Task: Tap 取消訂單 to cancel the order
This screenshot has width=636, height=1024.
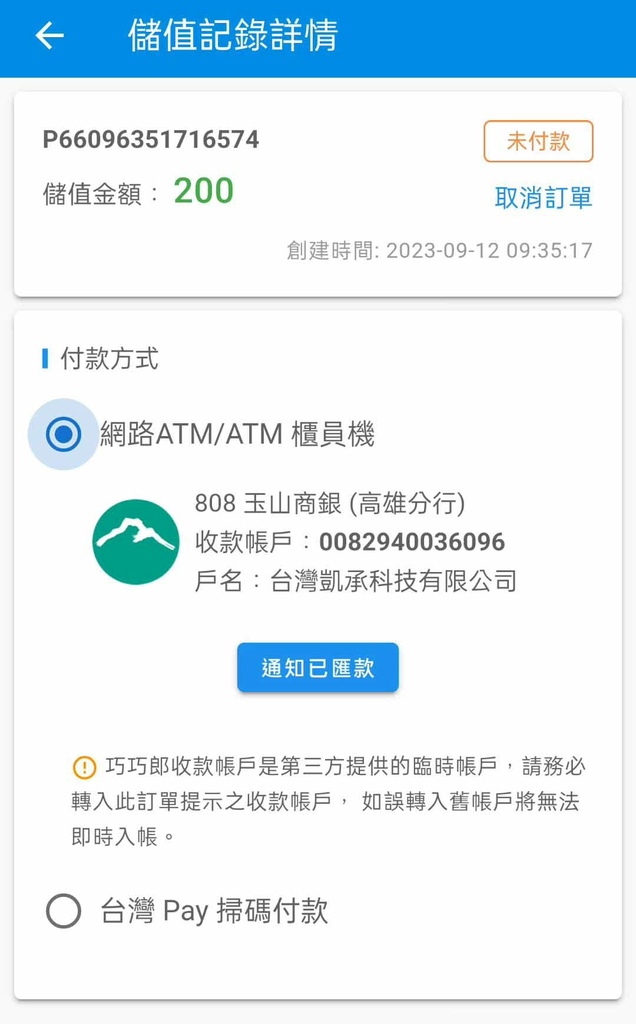Action: pos(543,198)
